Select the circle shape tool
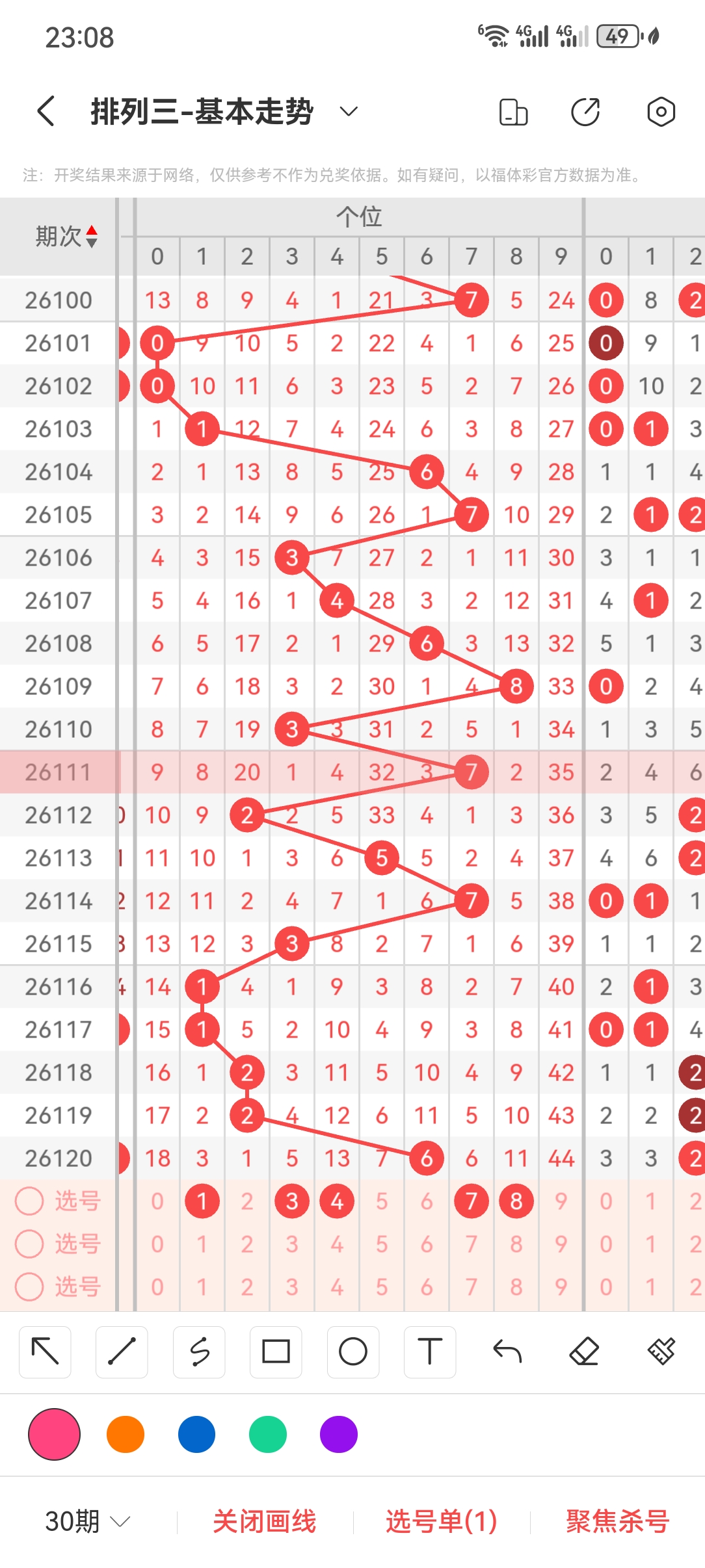705x1568 pixels. point(353,1352)
